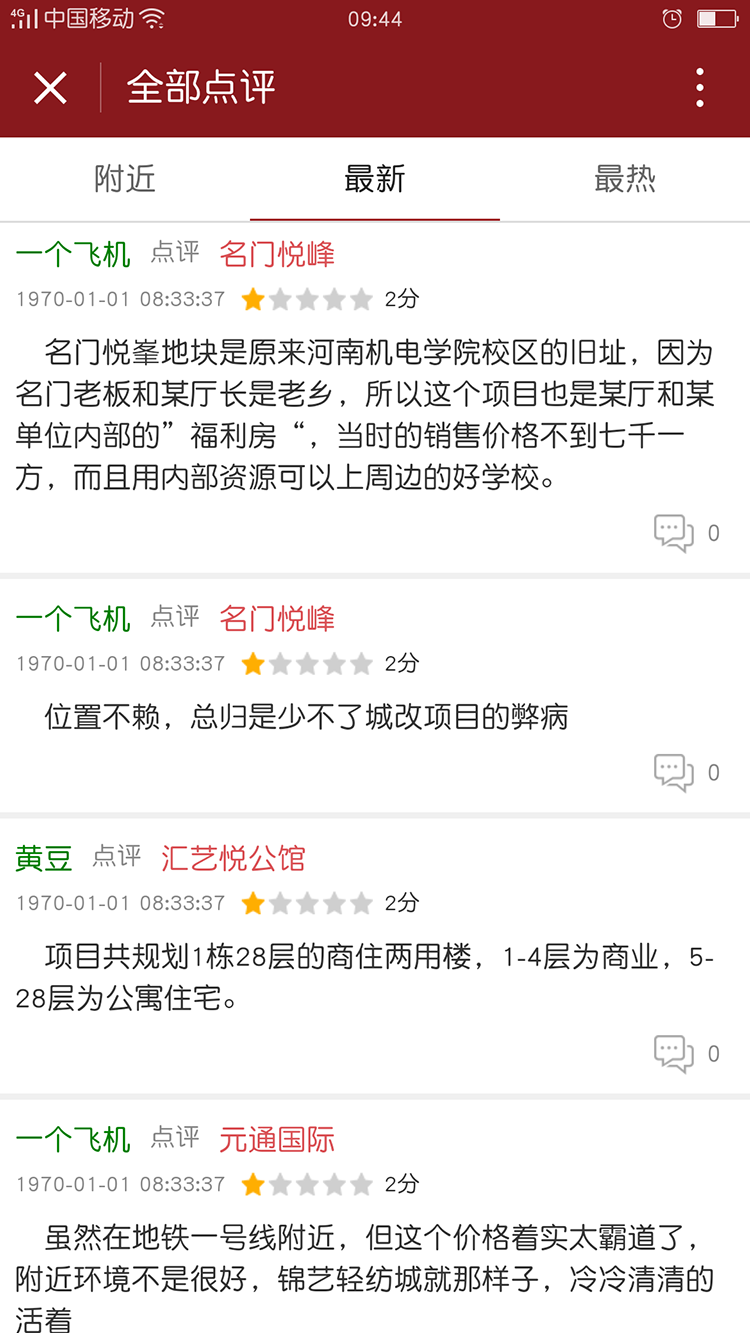Open 名门悦峰 link in the 福利房 review
Image resolution: width=750 pixels, height=1333 pixels.
[277, 254]
